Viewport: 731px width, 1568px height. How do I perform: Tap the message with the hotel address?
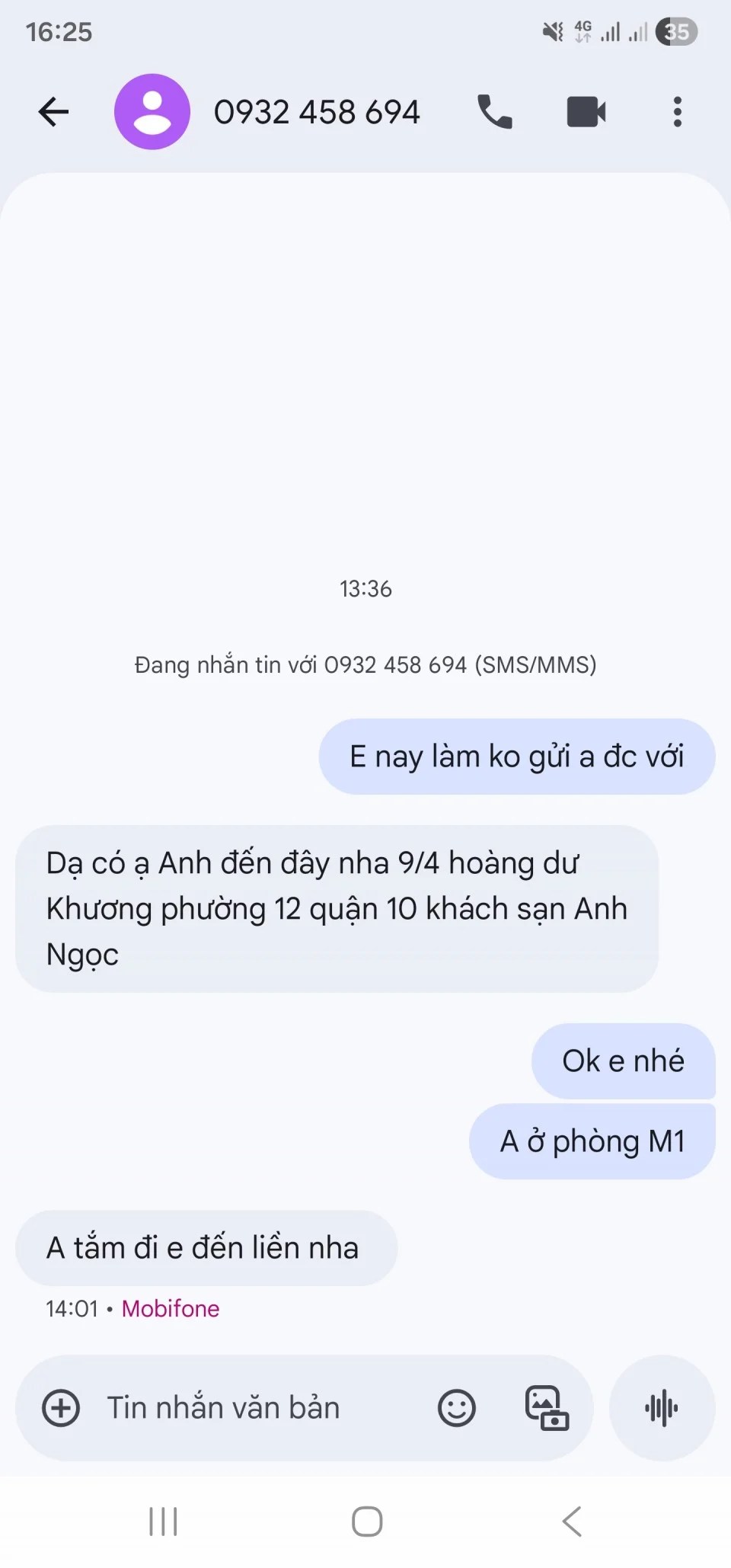point(337,908)
